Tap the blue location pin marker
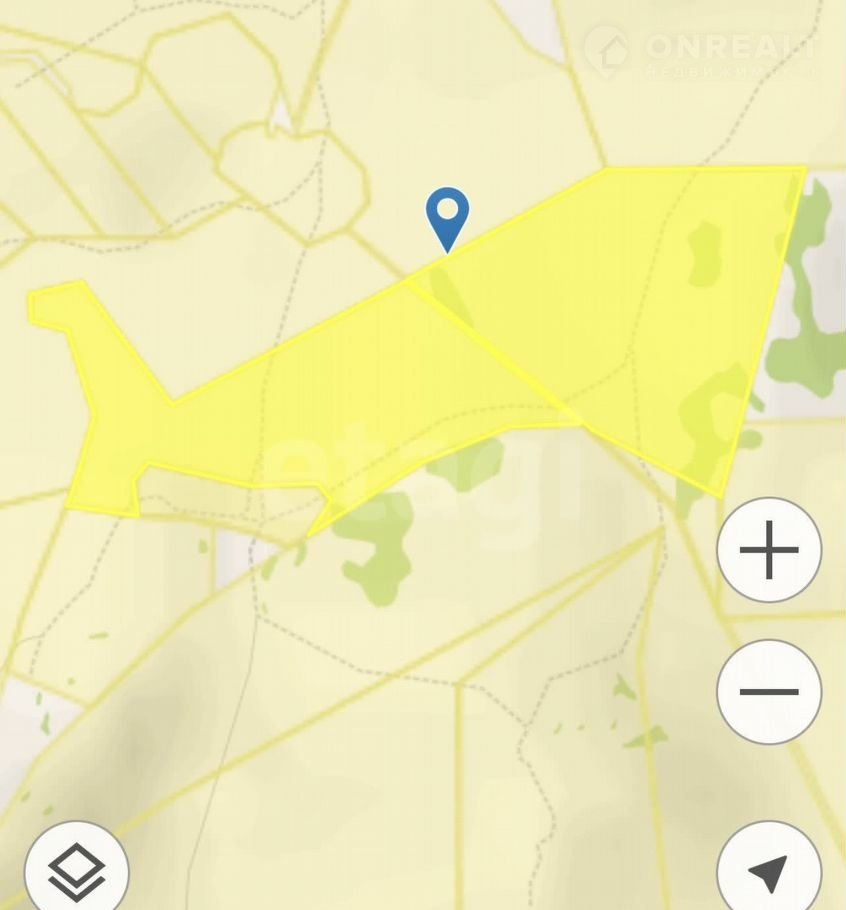The image size is (846, 910). tap(447, 215)
